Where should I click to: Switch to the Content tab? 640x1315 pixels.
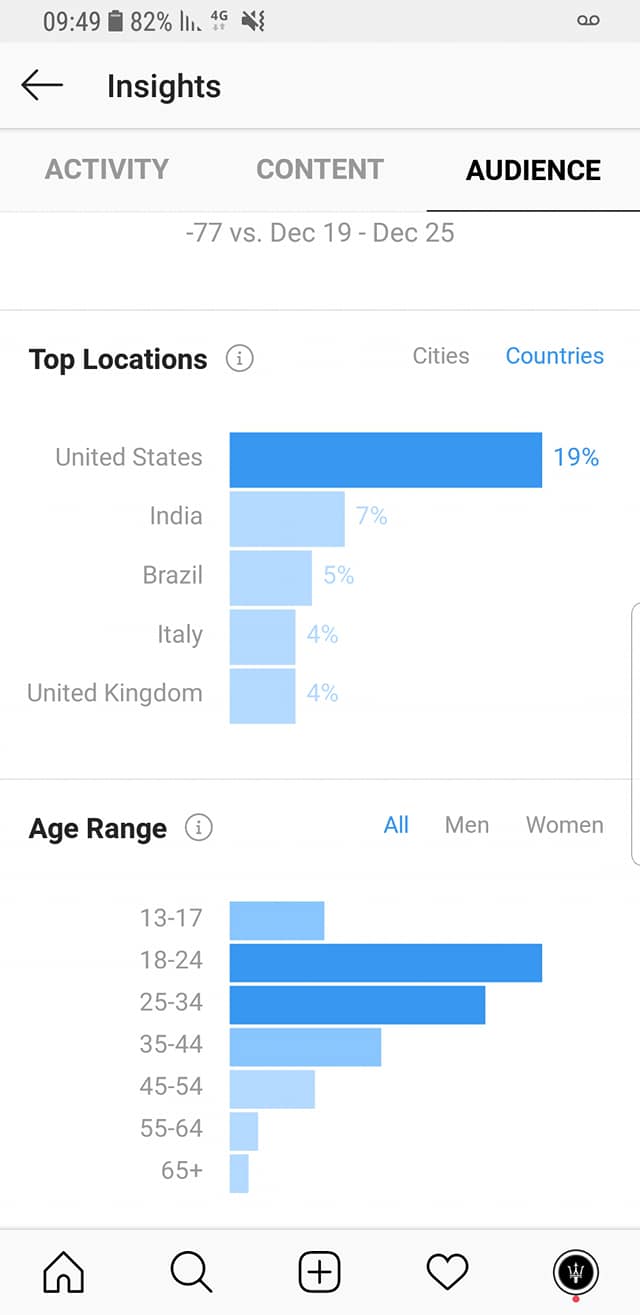[320, 170]
